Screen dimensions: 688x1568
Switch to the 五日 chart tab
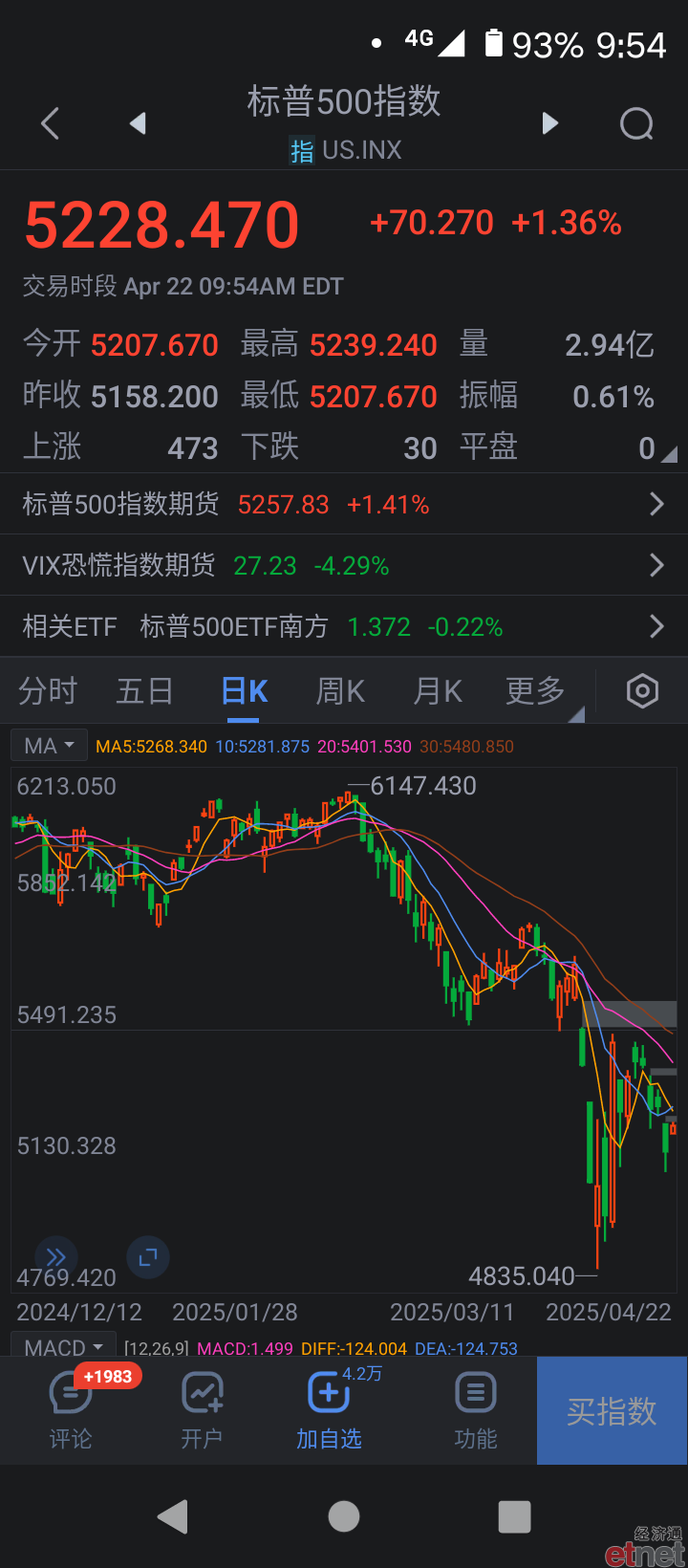click(x=144, y=690)
